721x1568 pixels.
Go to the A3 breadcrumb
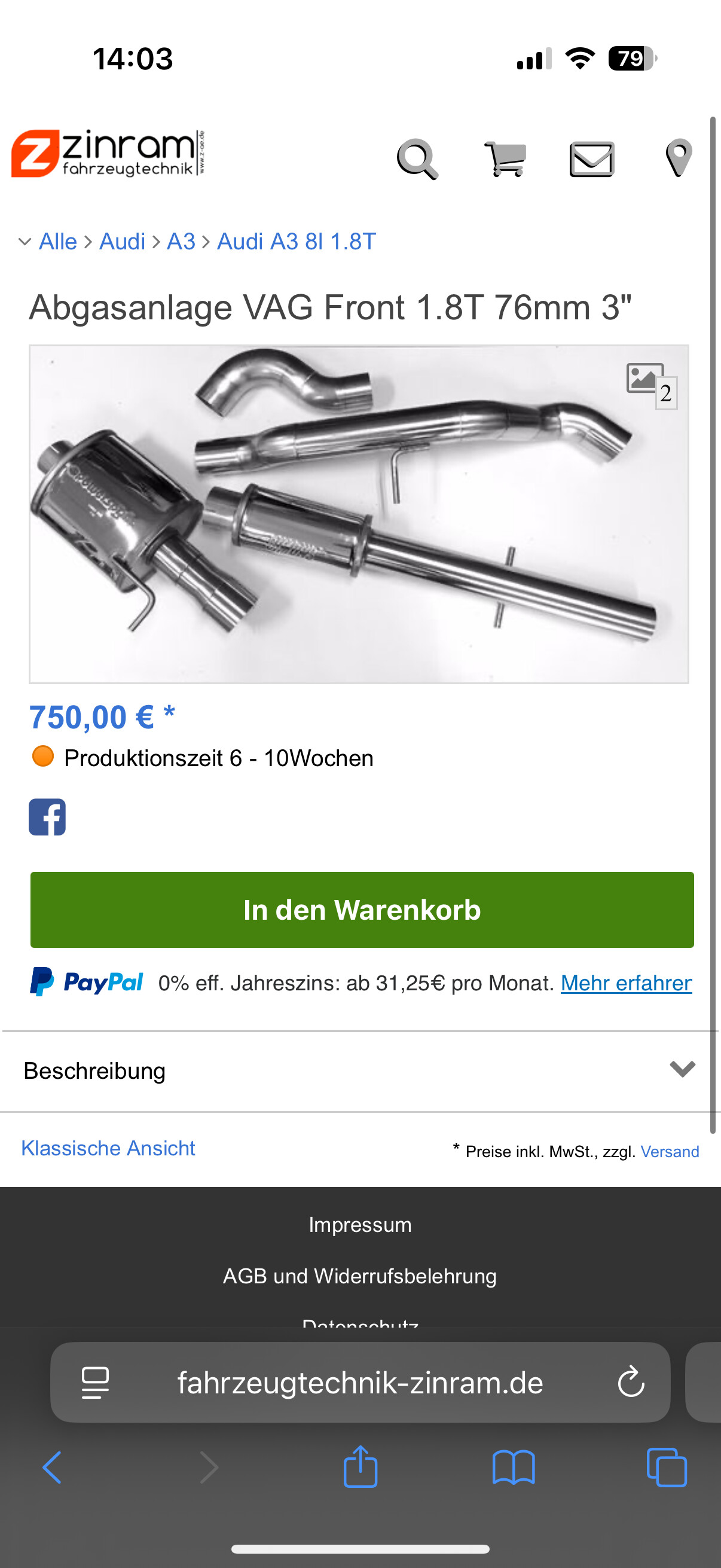(x=181, y=242)
